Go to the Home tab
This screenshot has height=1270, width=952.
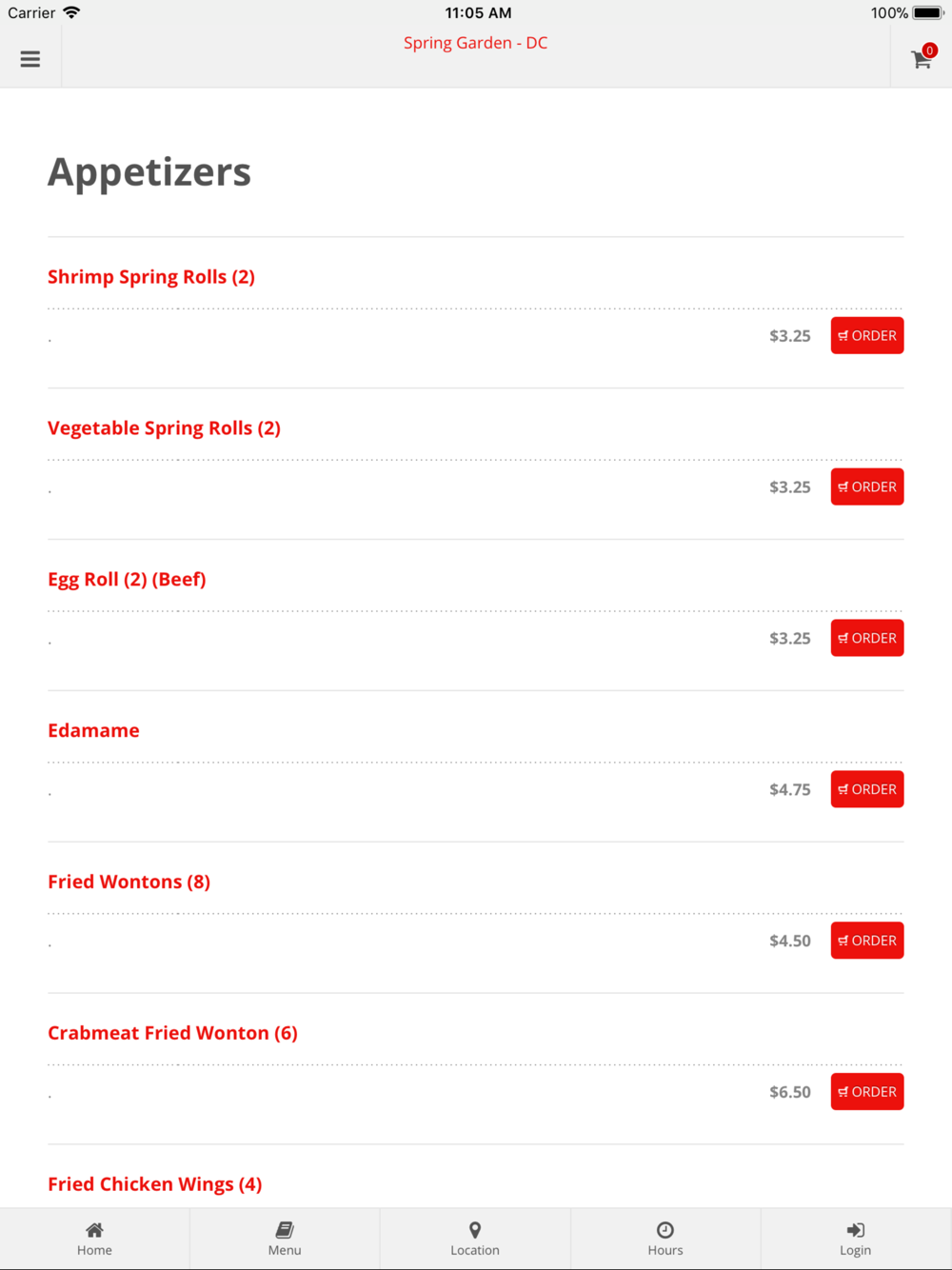tap(94, 1240)
